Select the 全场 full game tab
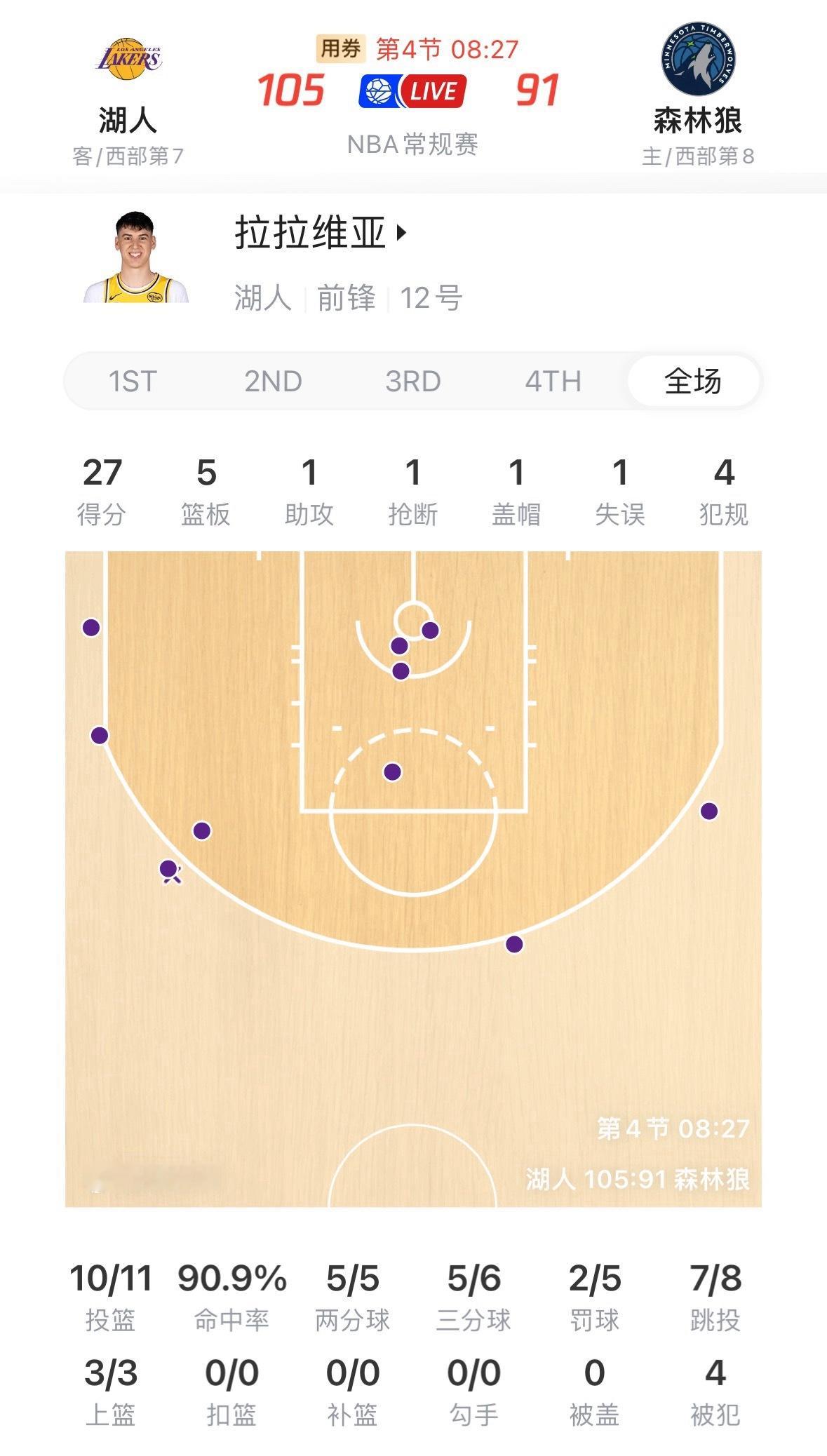 [693, 382]
